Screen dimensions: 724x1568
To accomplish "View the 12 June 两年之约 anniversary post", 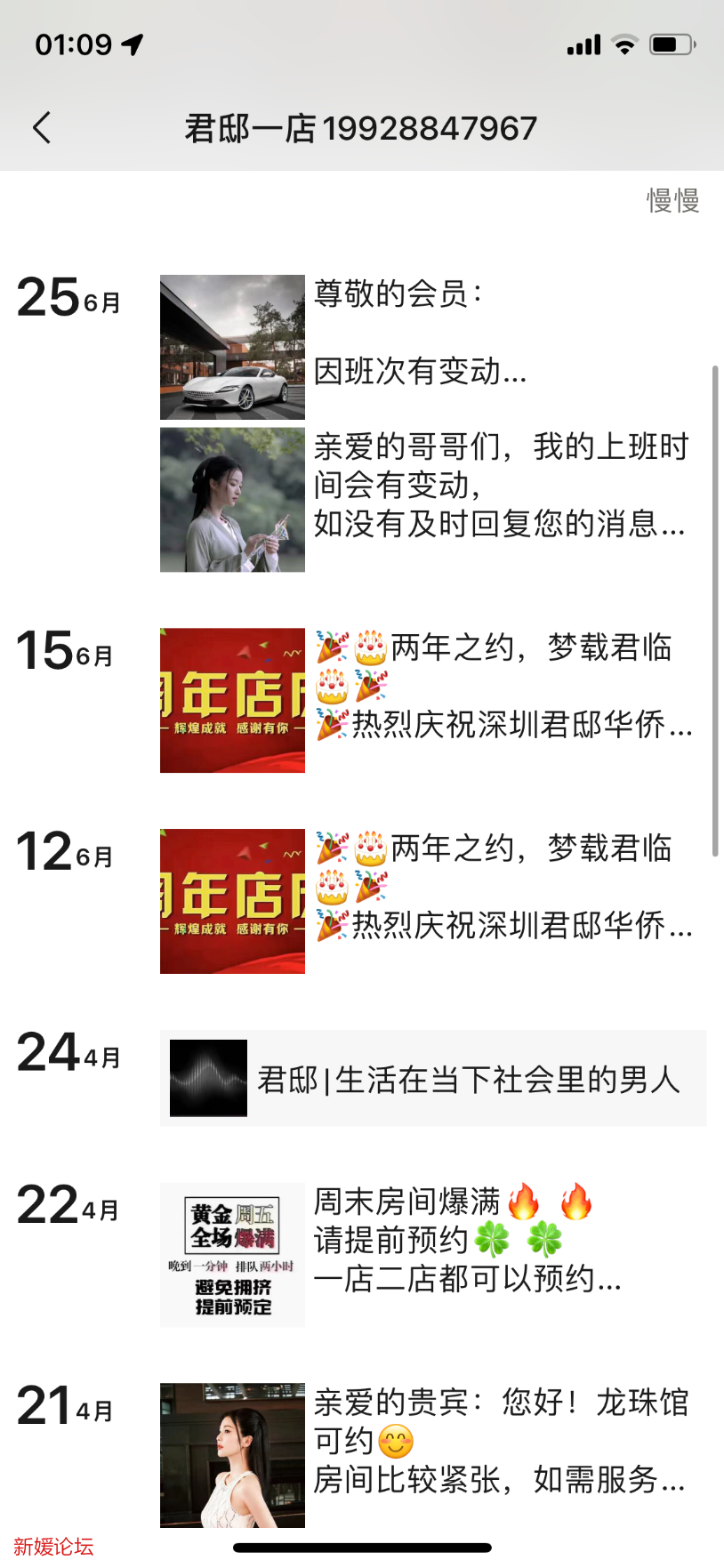I will click(x=233, y=901).
